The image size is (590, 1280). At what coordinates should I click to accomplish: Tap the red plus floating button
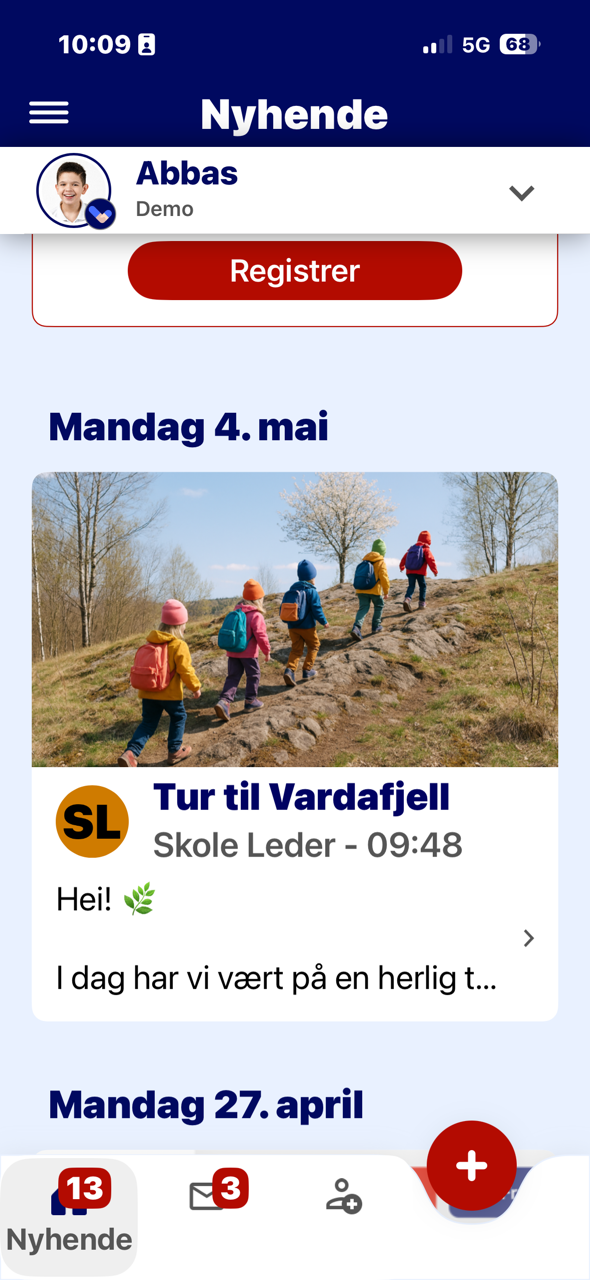click(x=472, y=1166)
